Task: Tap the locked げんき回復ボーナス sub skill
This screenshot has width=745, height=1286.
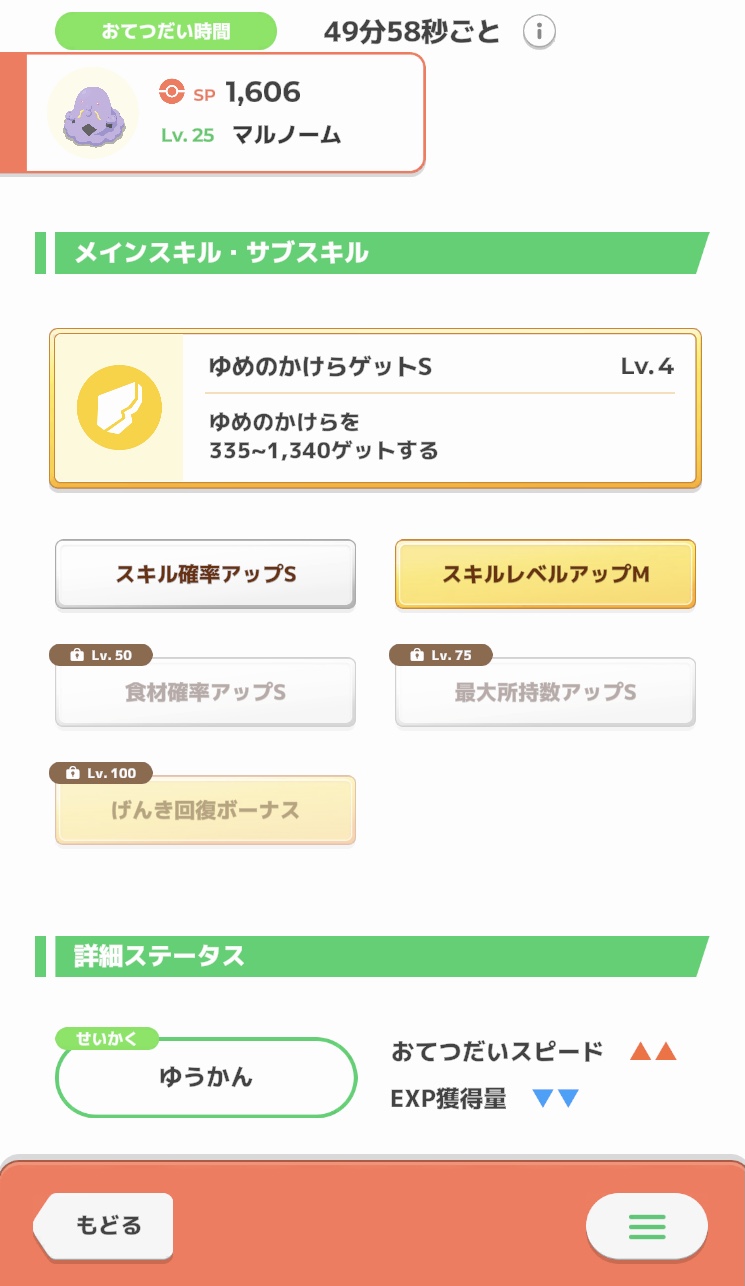Action: click(x=205, y=810)
